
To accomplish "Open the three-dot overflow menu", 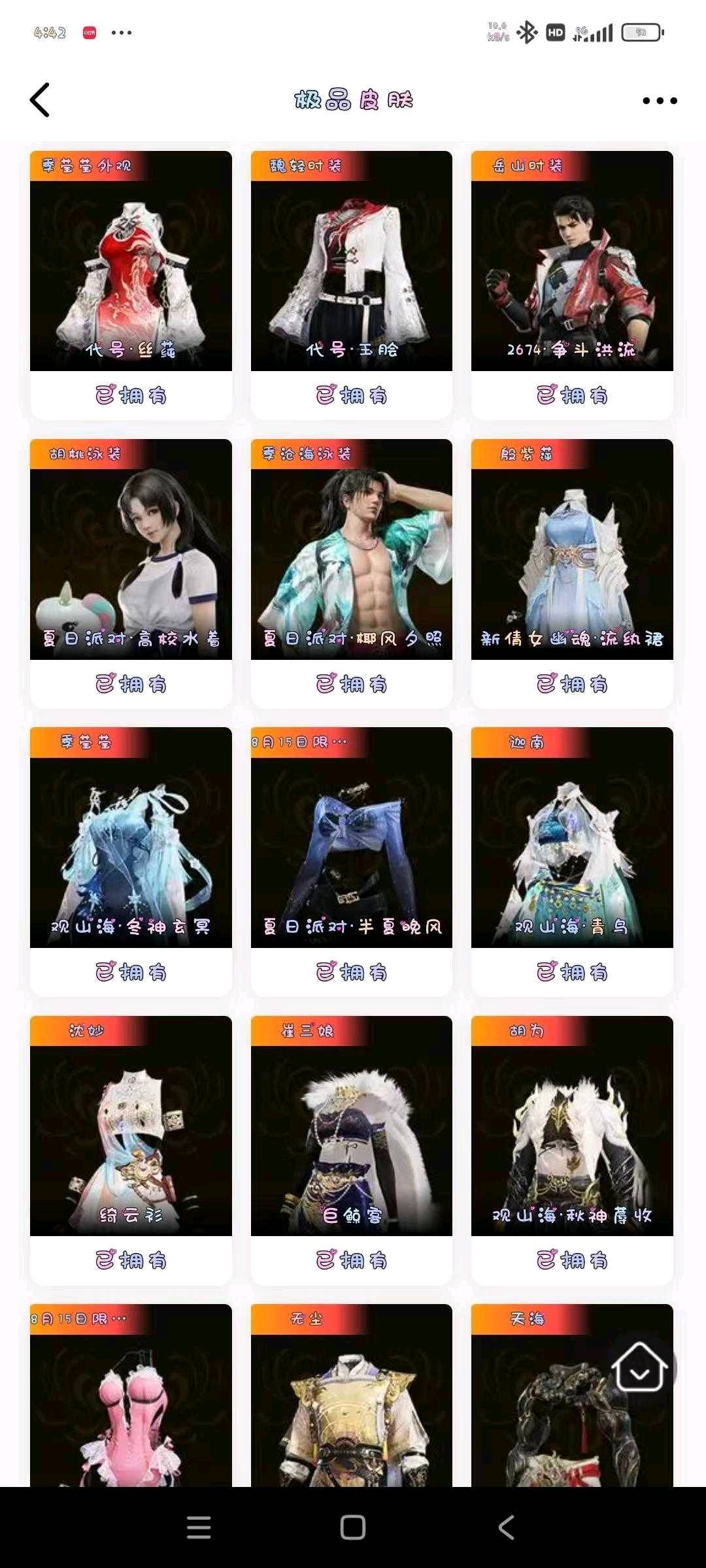I will pos(659,101).
